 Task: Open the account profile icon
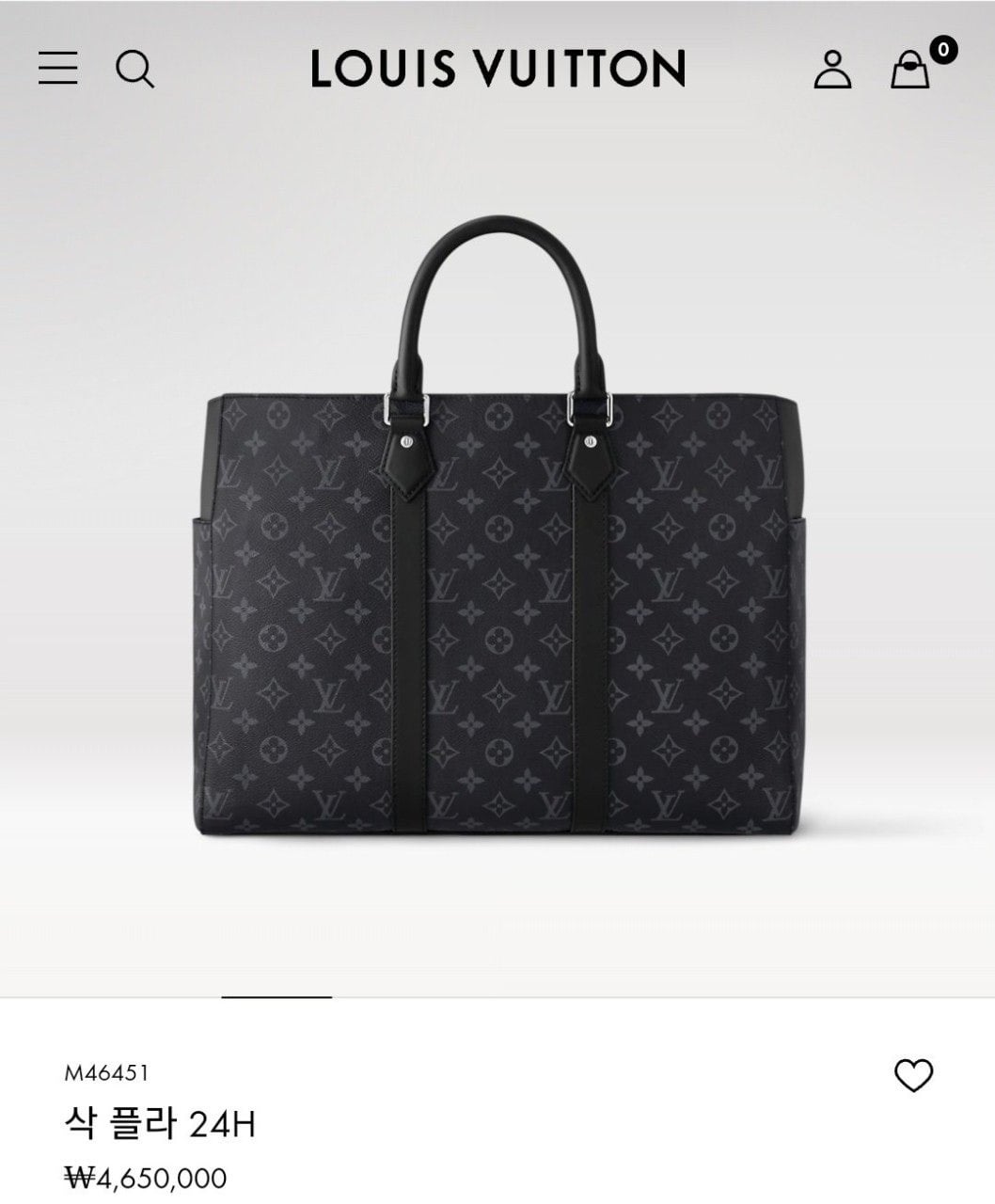832,70
